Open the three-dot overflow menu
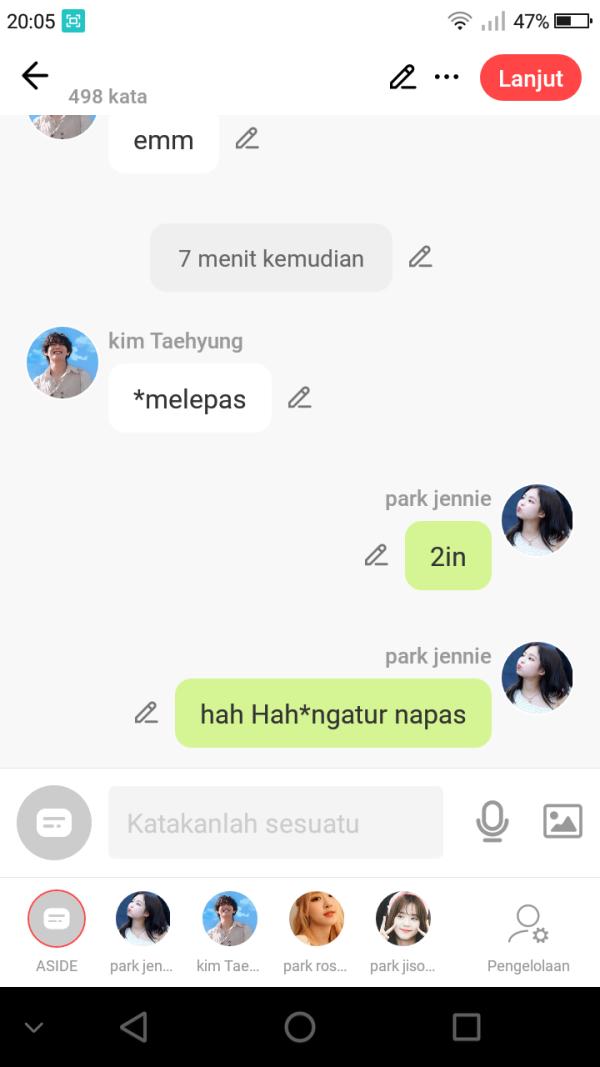Screen dimensions: 600x1067 [x=446, y=77]
